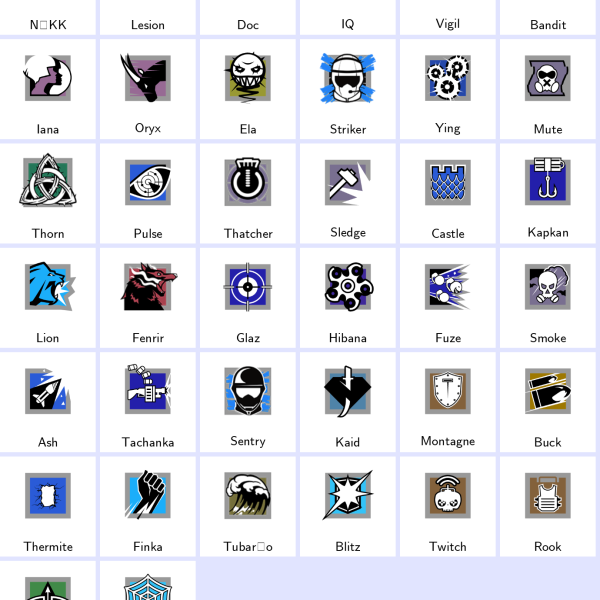Image resolution: width=600 pixels, height=600 pixels.
Task: Choose Ela from the grid
Action: pos(248,88)
